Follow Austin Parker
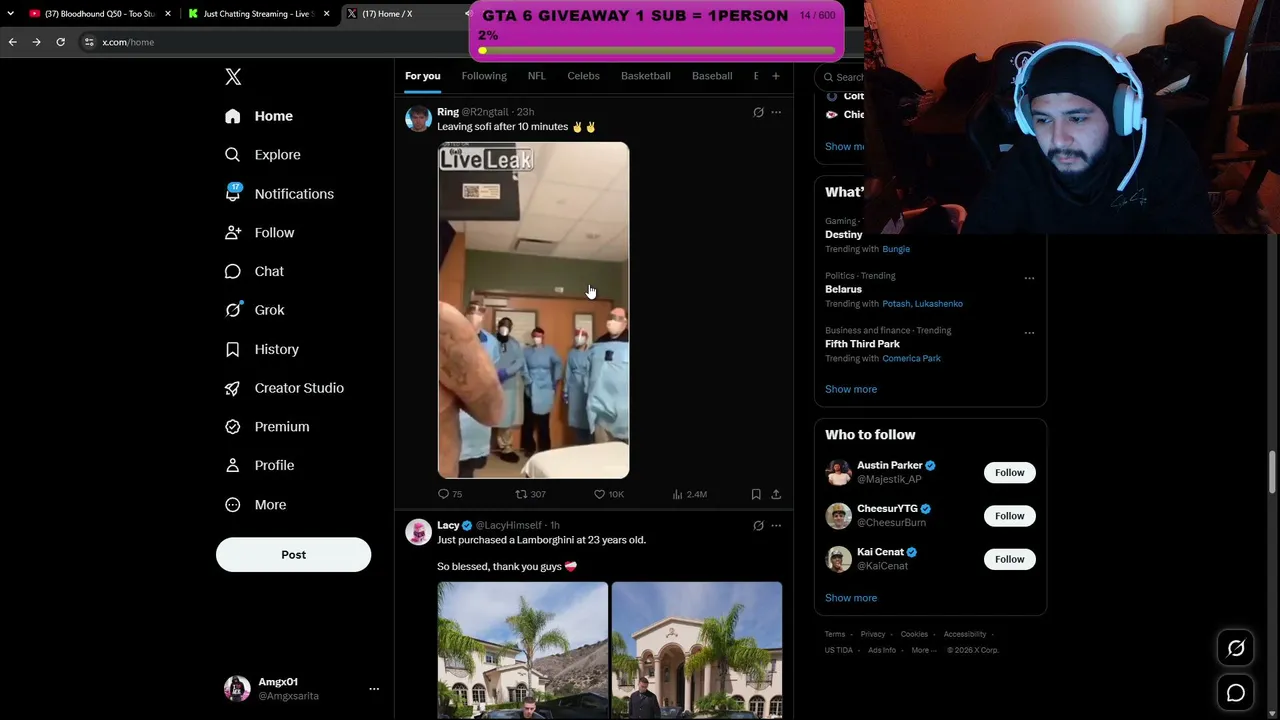1280x720 pixels. (x=1009, y=472)
